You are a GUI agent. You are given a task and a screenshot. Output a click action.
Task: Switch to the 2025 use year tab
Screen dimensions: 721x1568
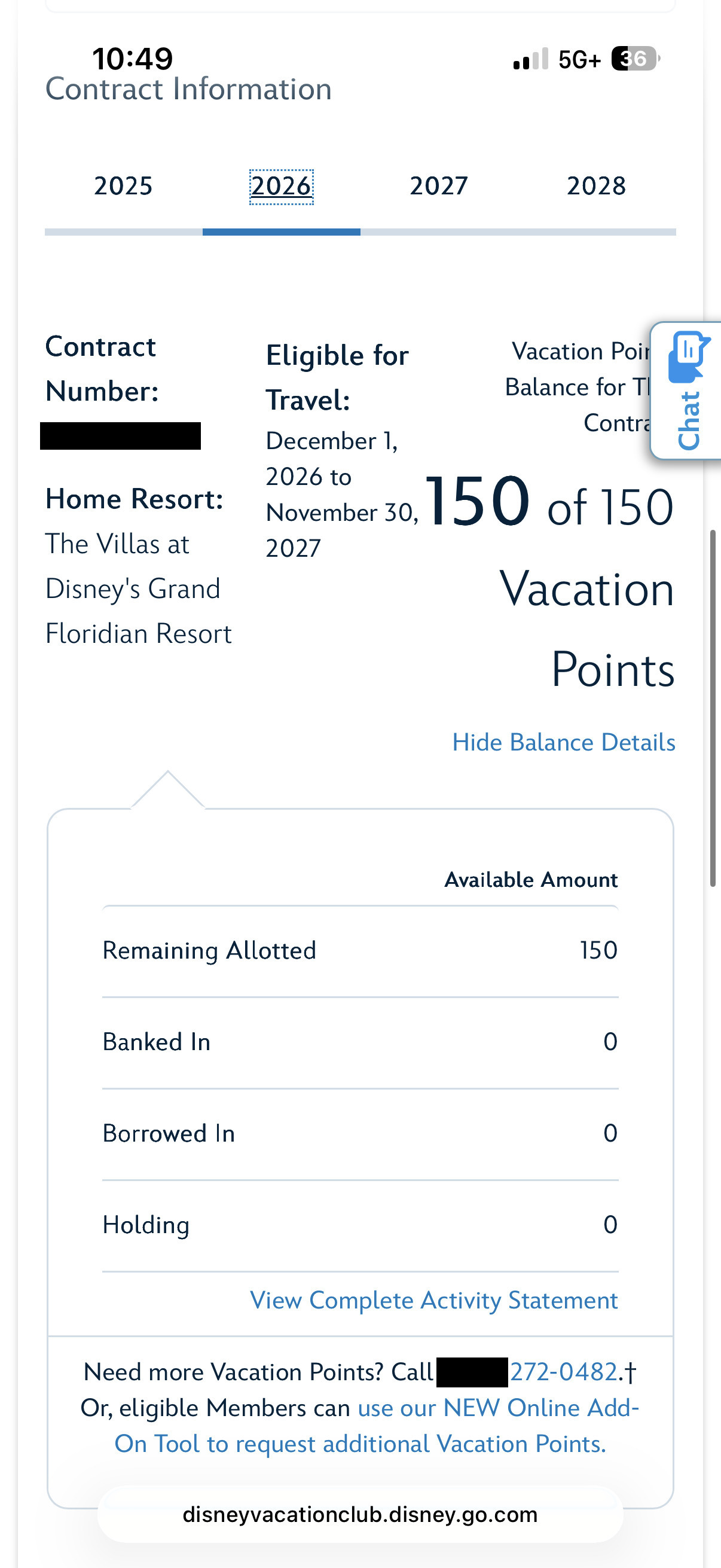123,186
